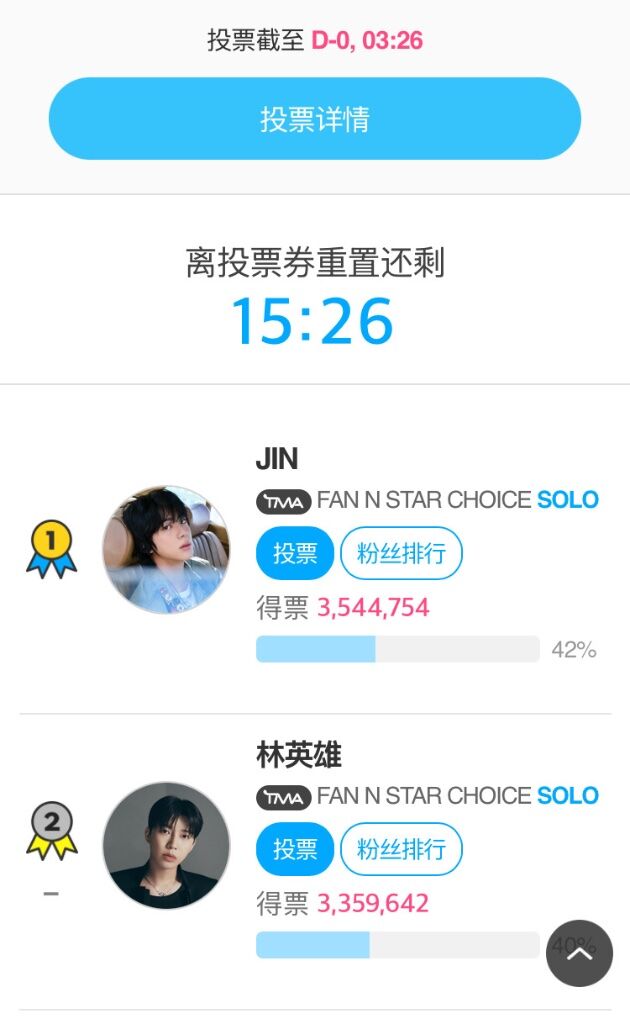630x1024 pixels.
Task: View 粉丝排行 fan ranking for 林英雄
Action: pyautogui.click(x=401, y=849)
